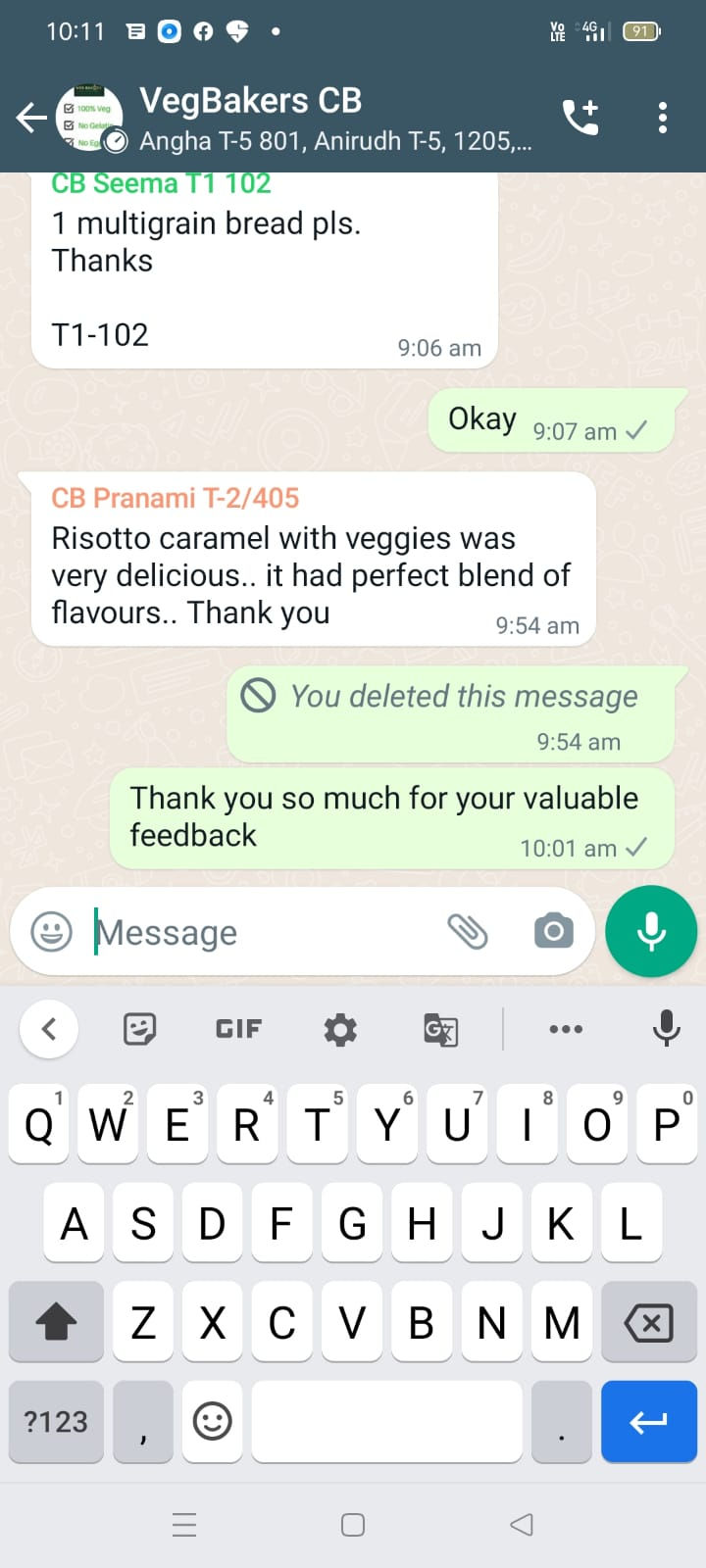706x1568 pixels.
Task: Start voice typing on the keyboard
Action: [666, 1028]
